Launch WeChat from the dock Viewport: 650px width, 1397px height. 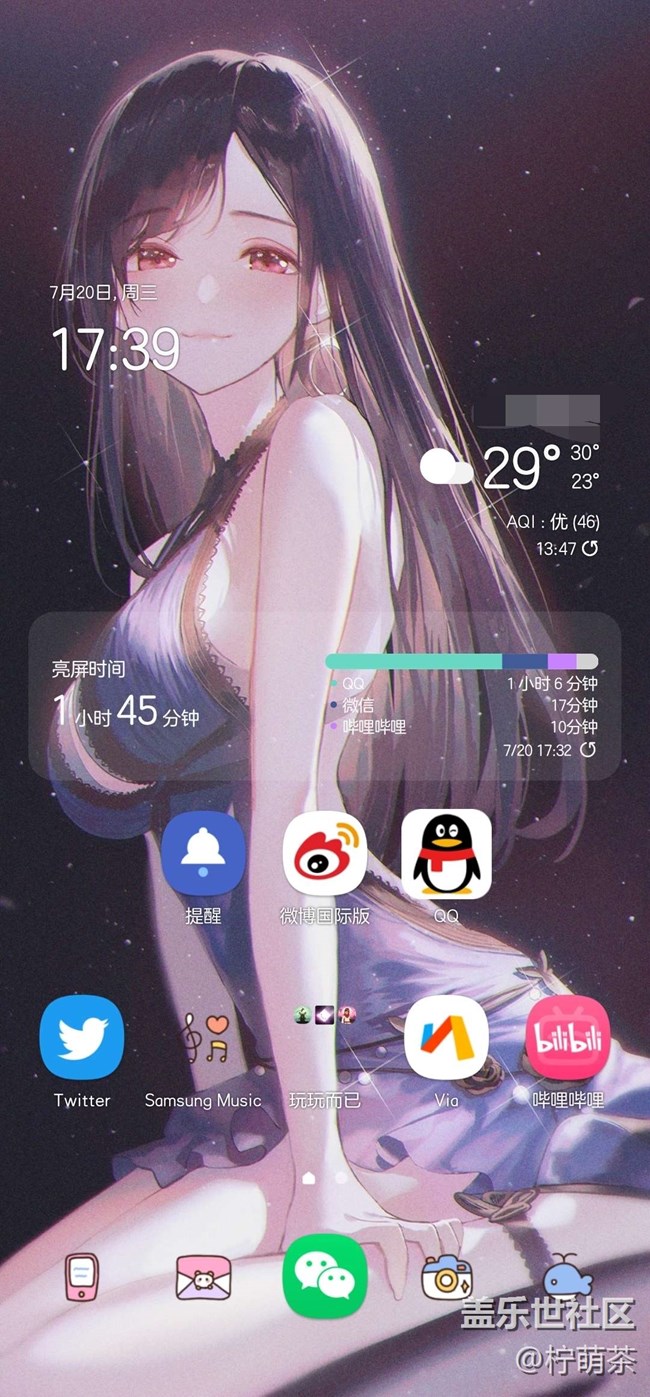(325, 1275)
